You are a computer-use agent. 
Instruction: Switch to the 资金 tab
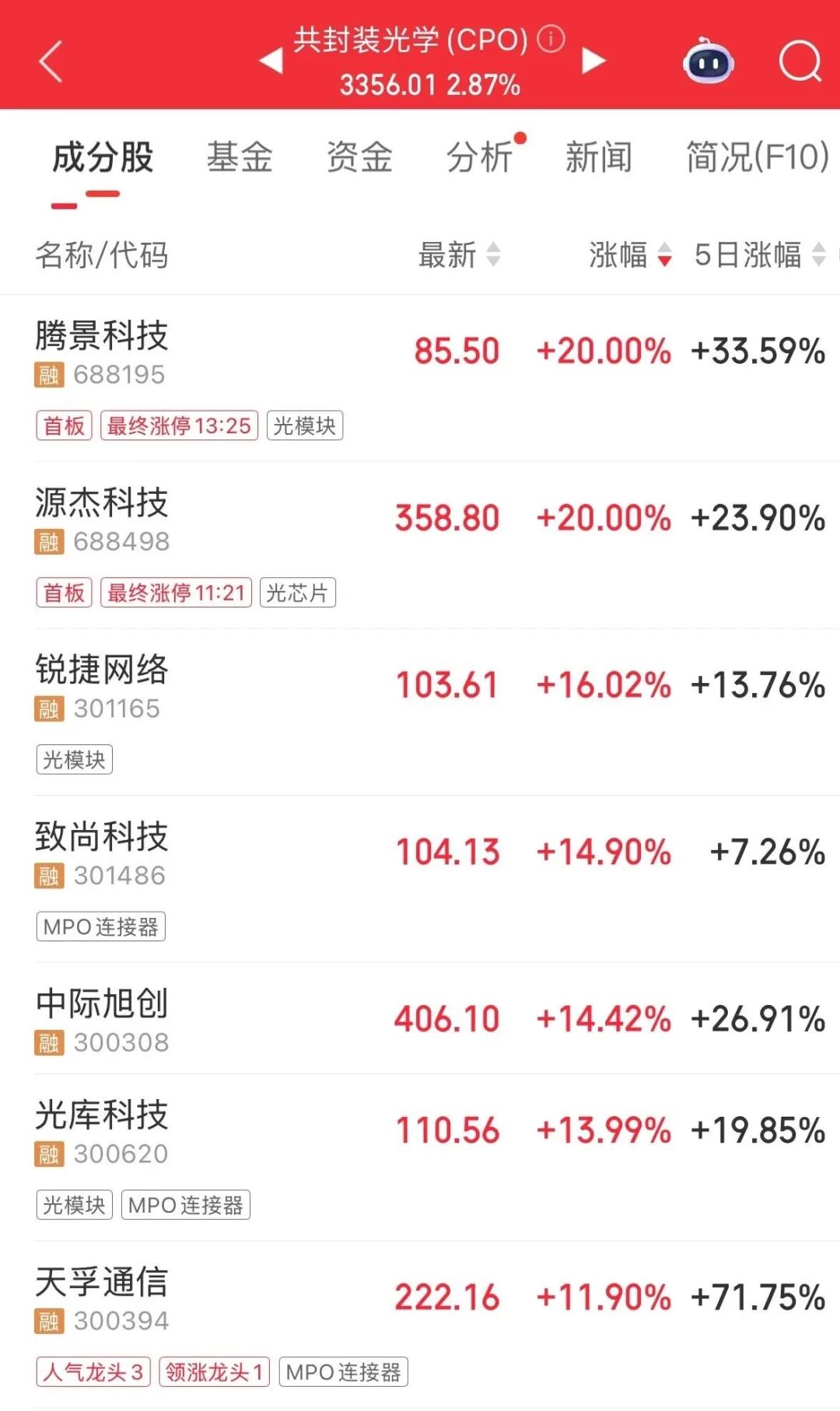[x=359, y=157]
